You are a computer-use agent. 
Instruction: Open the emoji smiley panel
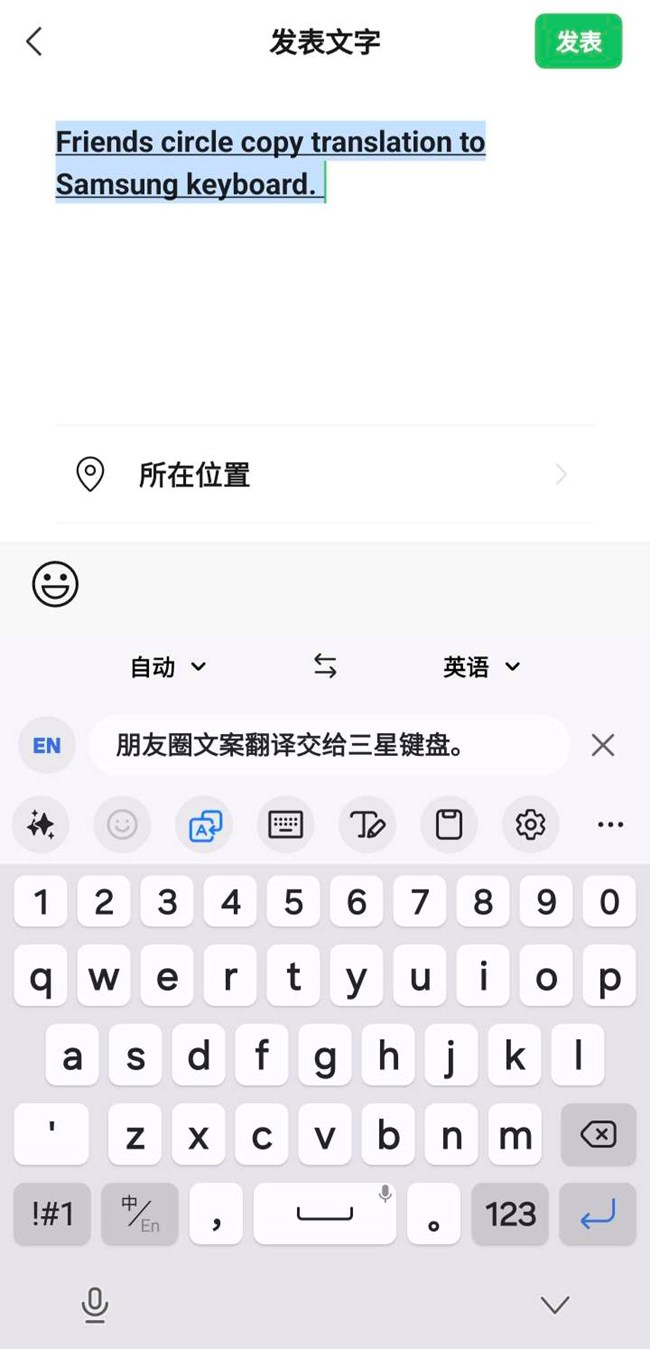(x=55, y=584)
